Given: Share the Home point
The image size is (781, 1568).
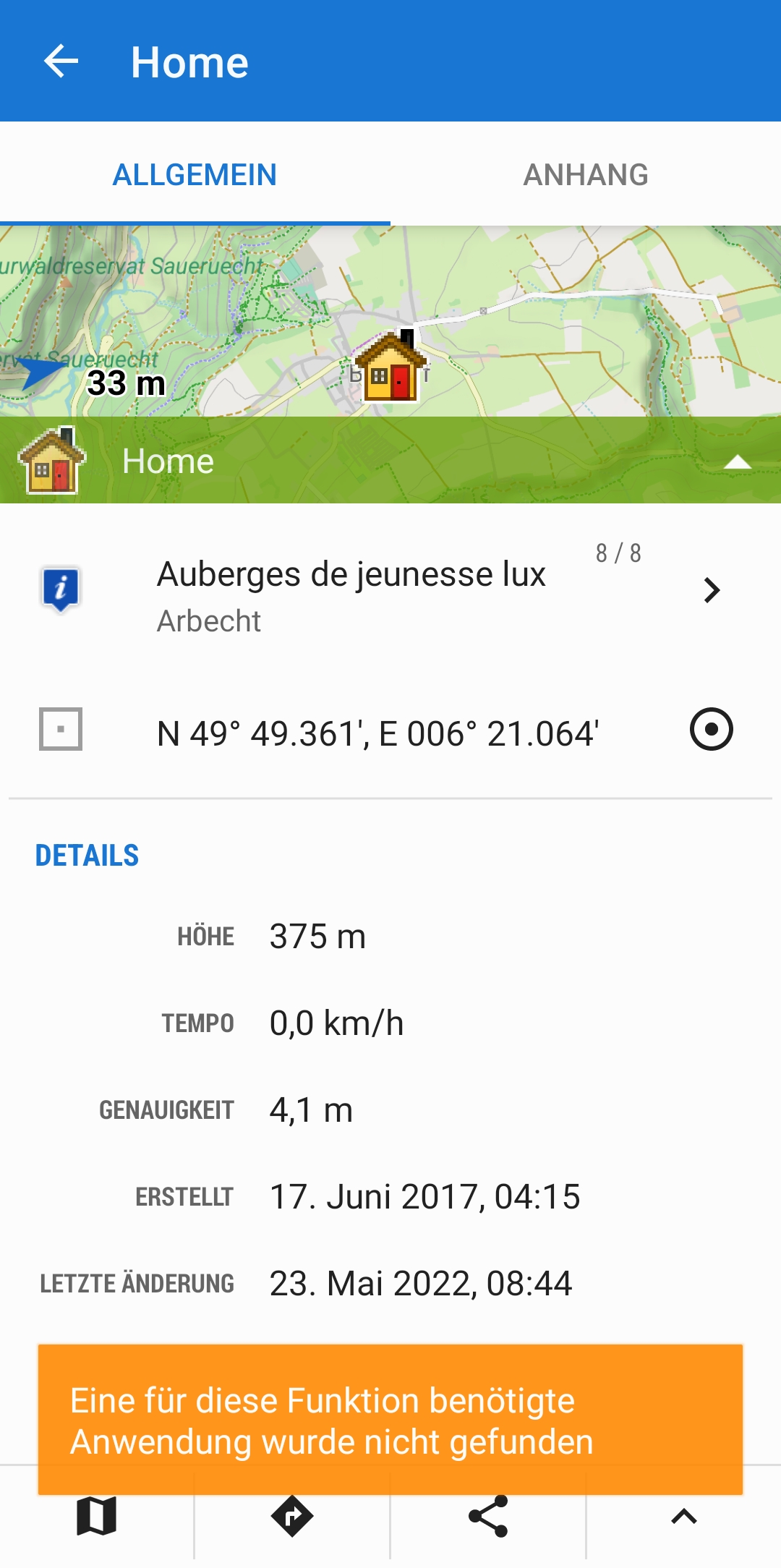Looking at the screenshot, I should coord(488,1516).
